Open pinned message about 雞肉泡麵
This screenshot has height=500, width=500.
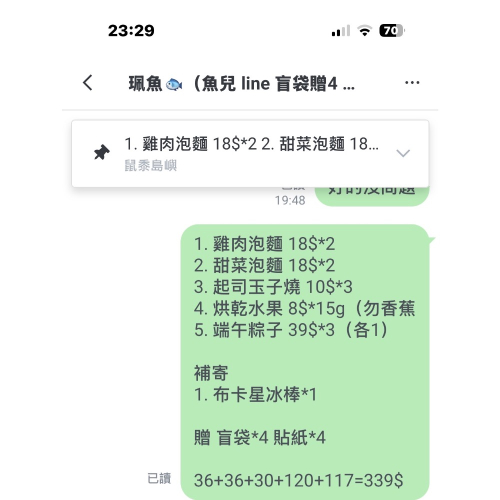[251, 153]
